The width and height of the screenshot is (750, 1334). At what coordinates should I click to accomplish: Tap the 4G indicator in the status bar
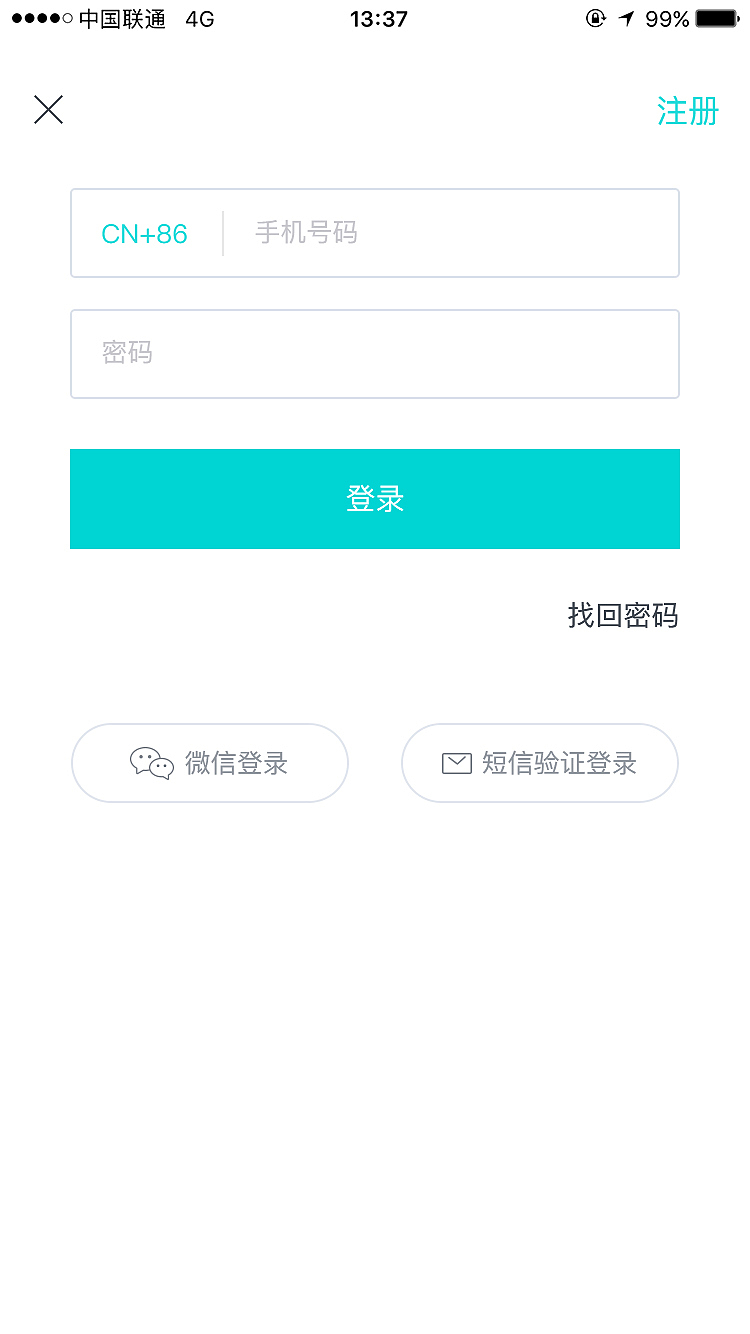[x=199, y=17]
